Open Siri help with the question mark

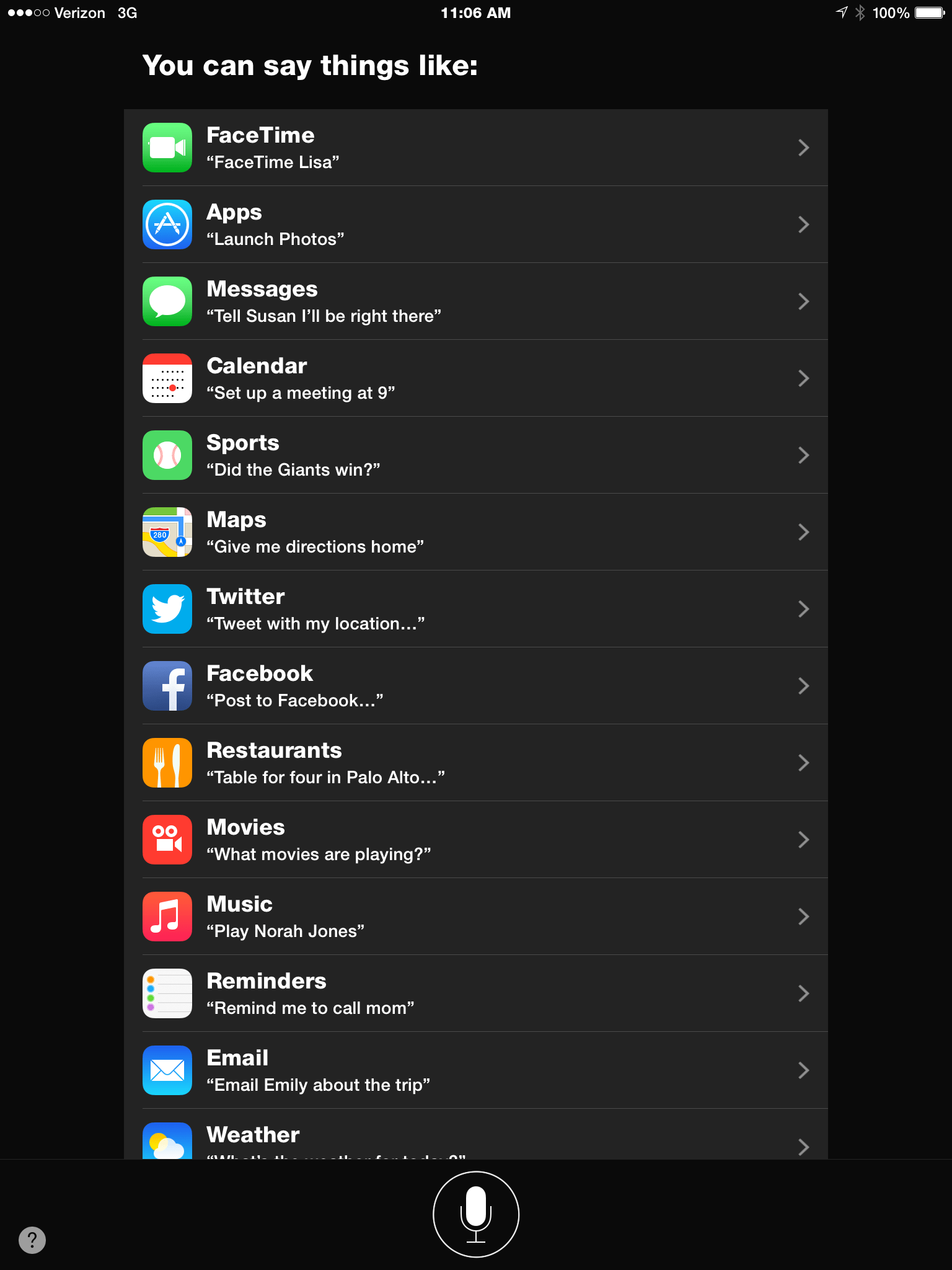32,1239
